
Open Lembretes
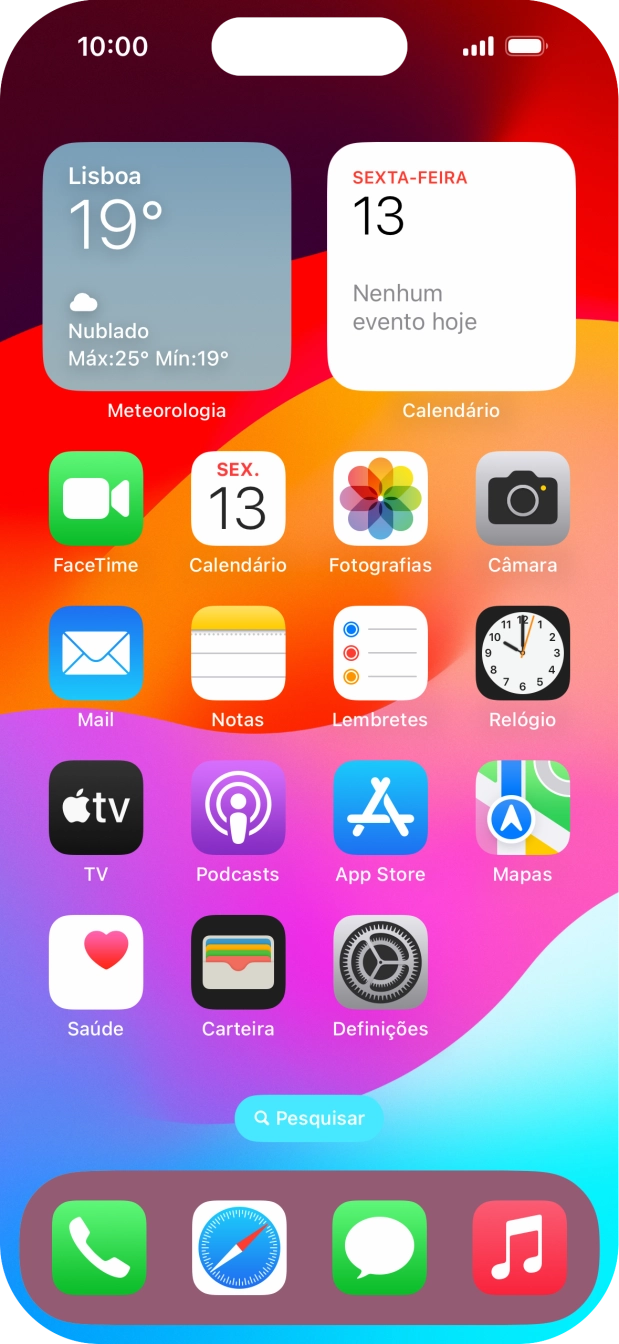point(380,653)
